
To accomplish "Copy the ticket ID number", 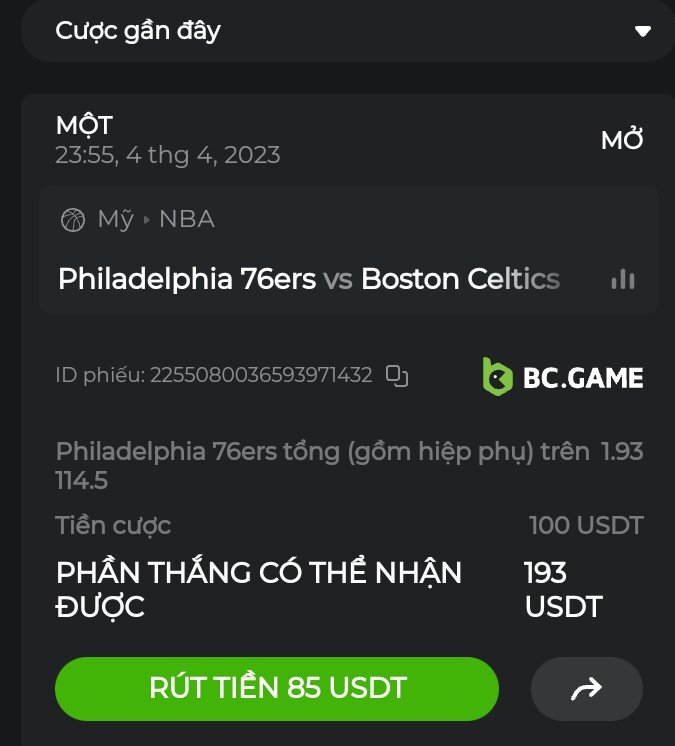I will tap(397, 376).
